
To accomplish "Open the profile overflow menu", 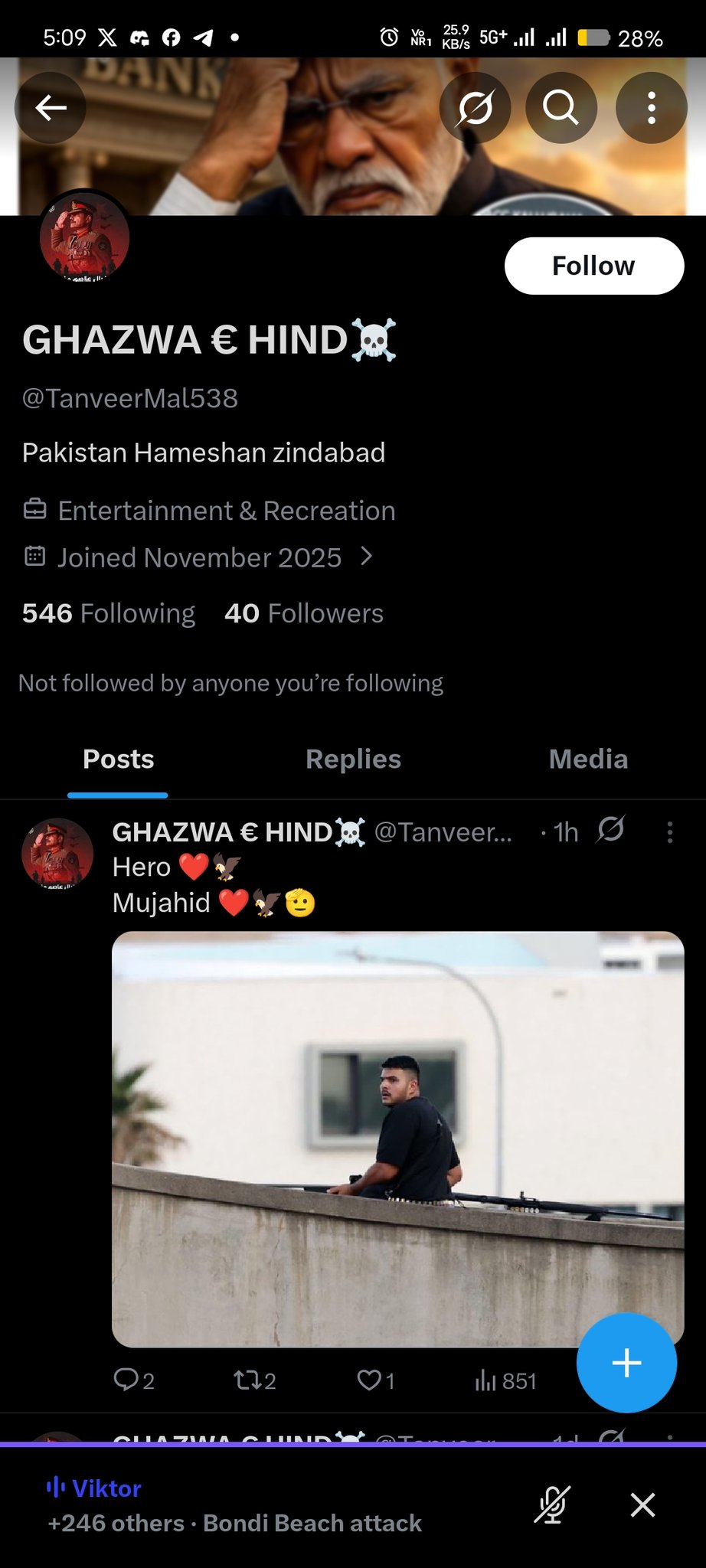I will [651, 108].
